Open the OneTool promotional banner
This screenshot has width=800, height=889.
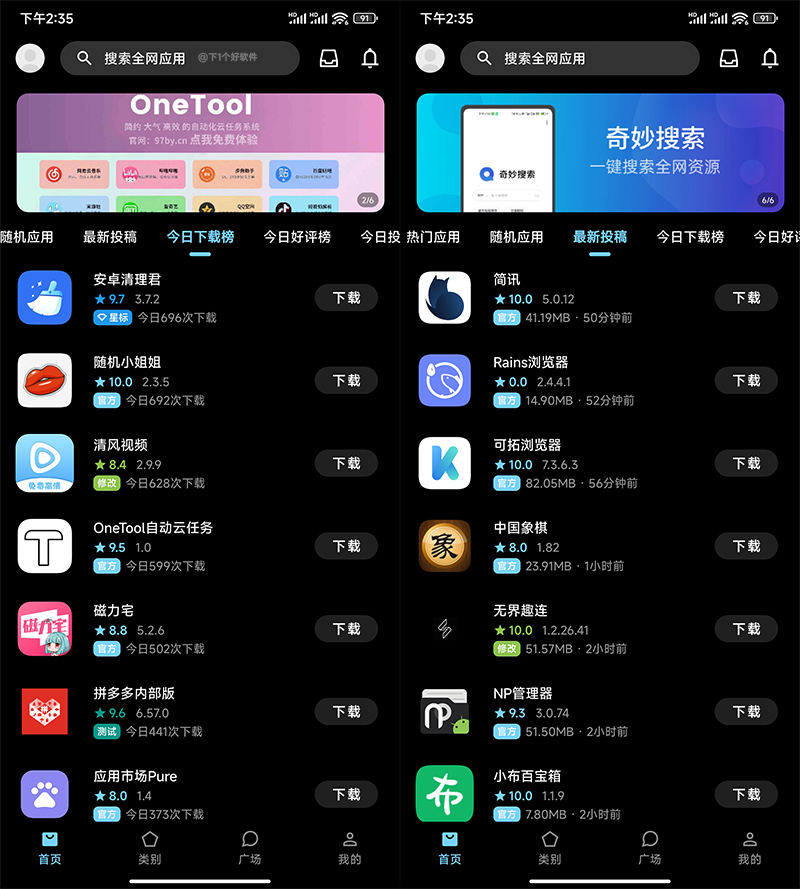coord(200,152)
